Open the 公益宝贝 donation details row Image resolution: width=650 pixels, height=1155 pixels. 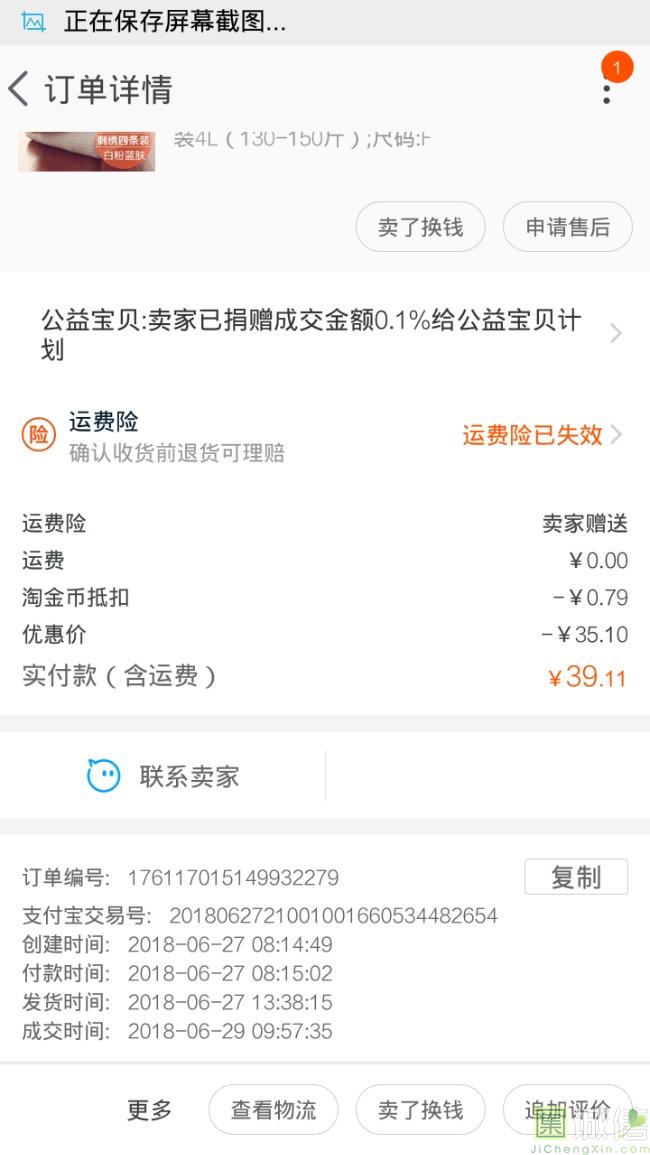point(325,334)
